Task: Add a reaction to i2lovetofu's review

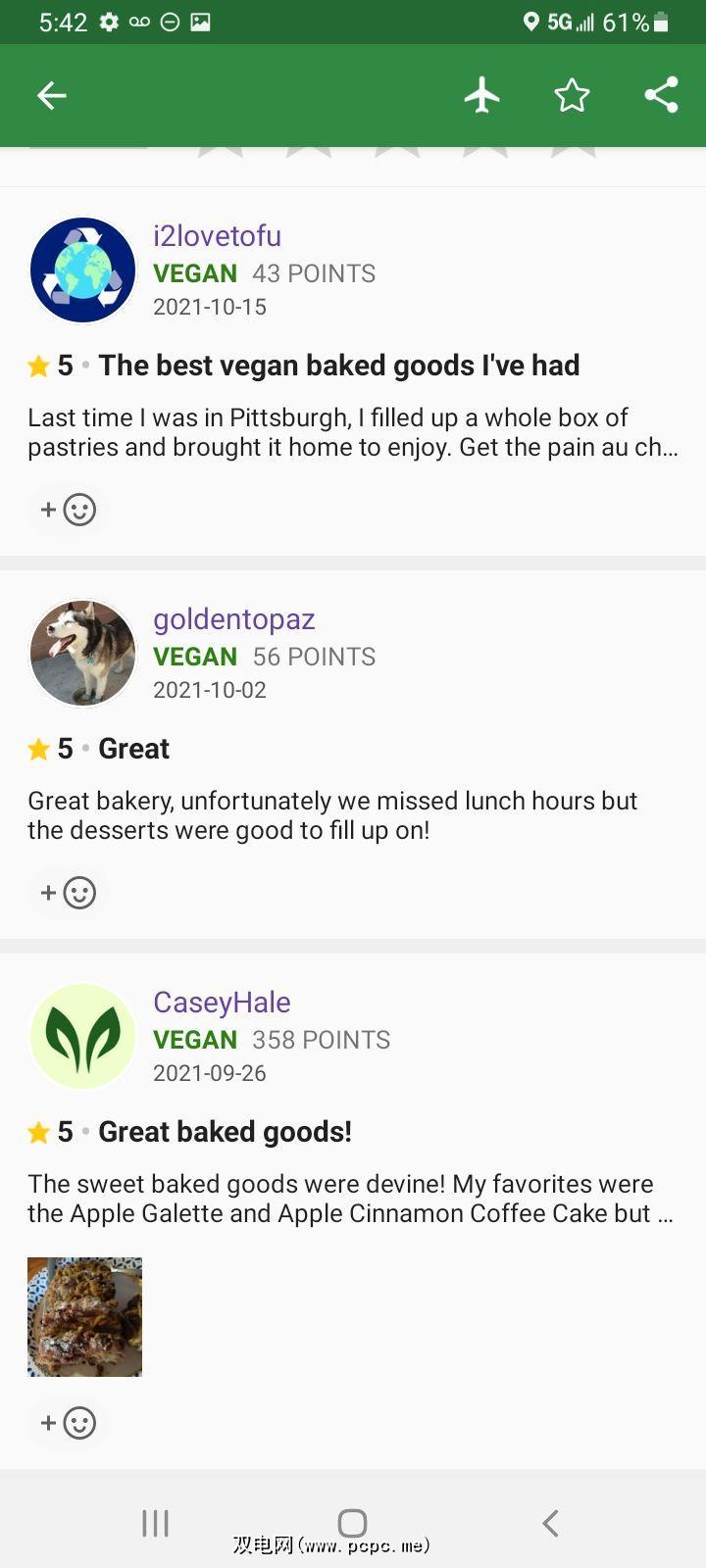Action: tap(68, 510)
